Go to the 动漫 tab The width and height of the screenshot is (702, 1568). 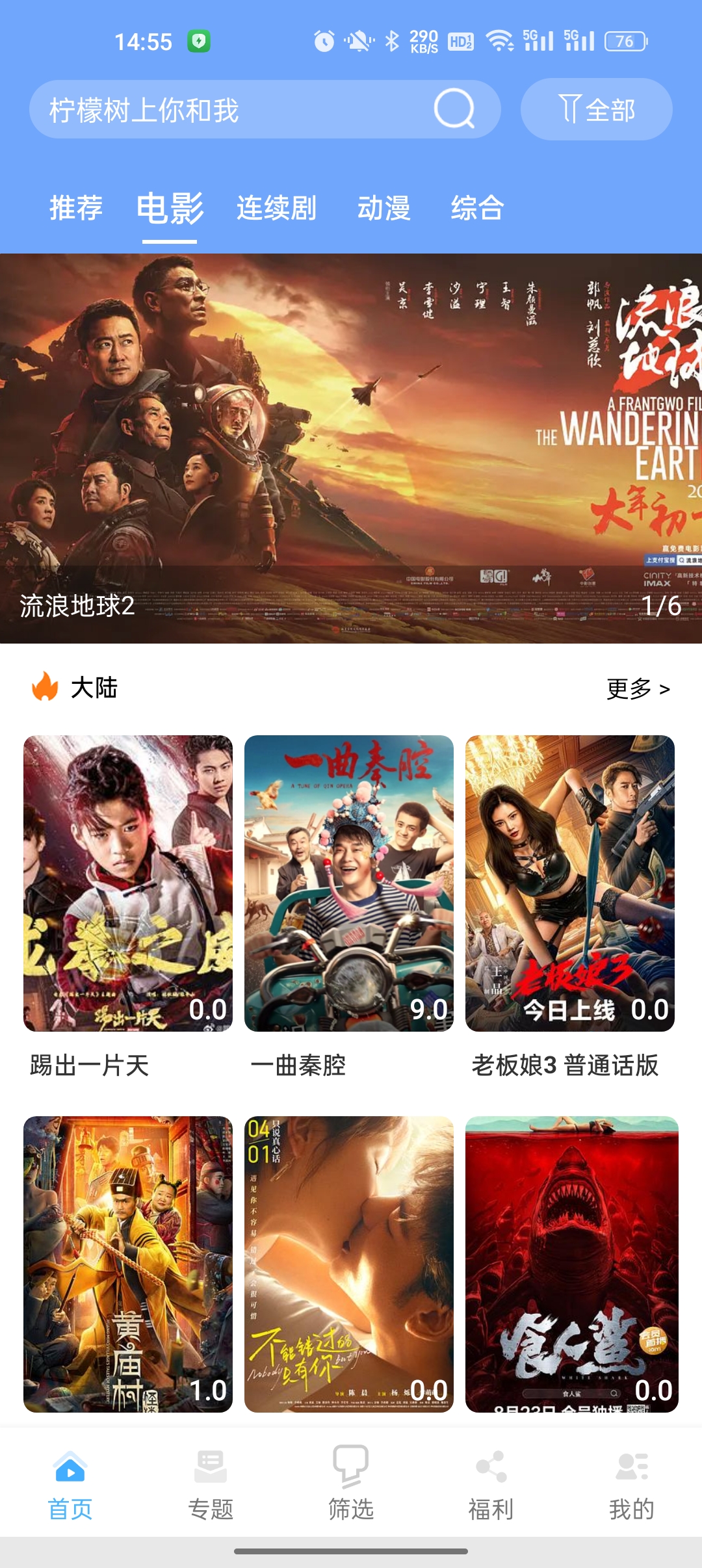383,209
